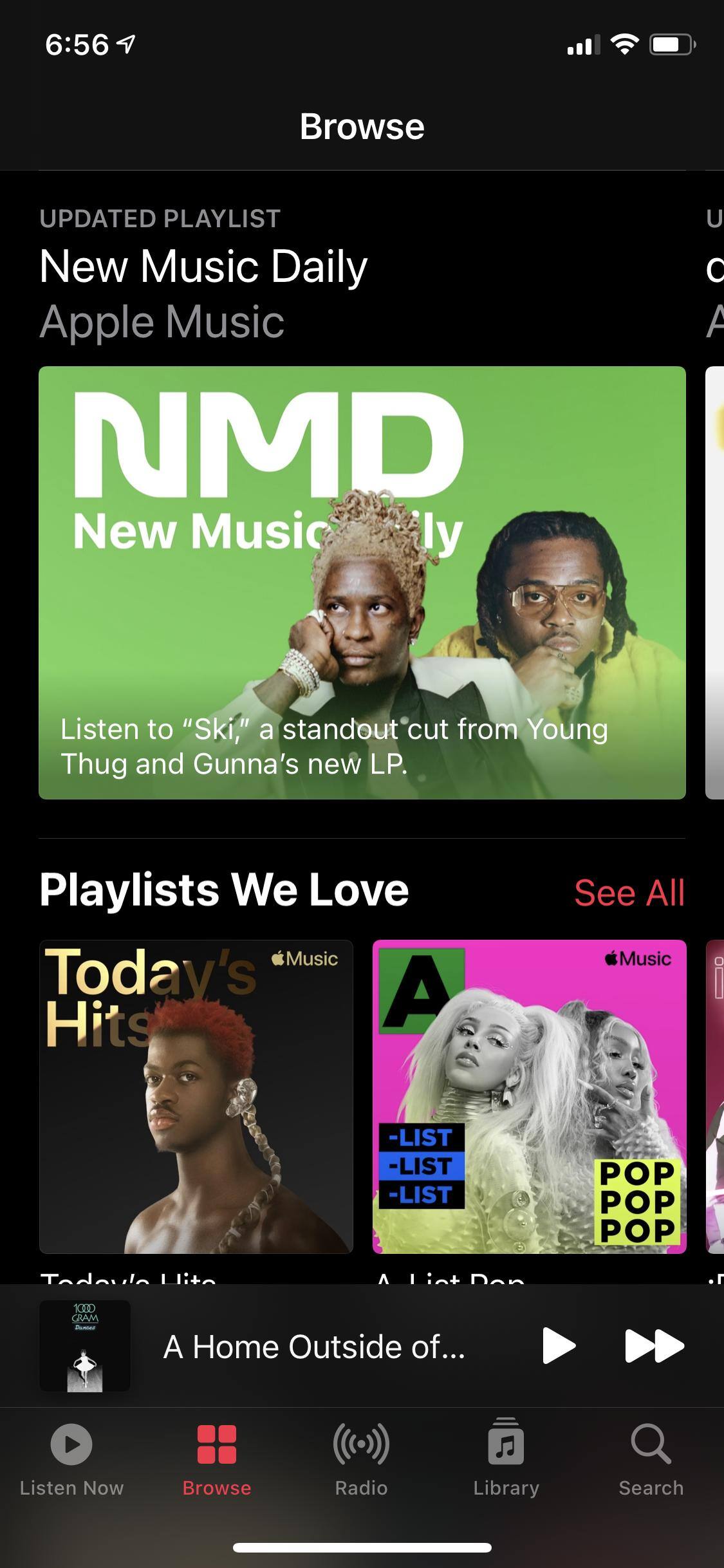This screenshot has width=724, height=1568.
Task: Play the current song in mini player
Action: [x=558, y=1346]
